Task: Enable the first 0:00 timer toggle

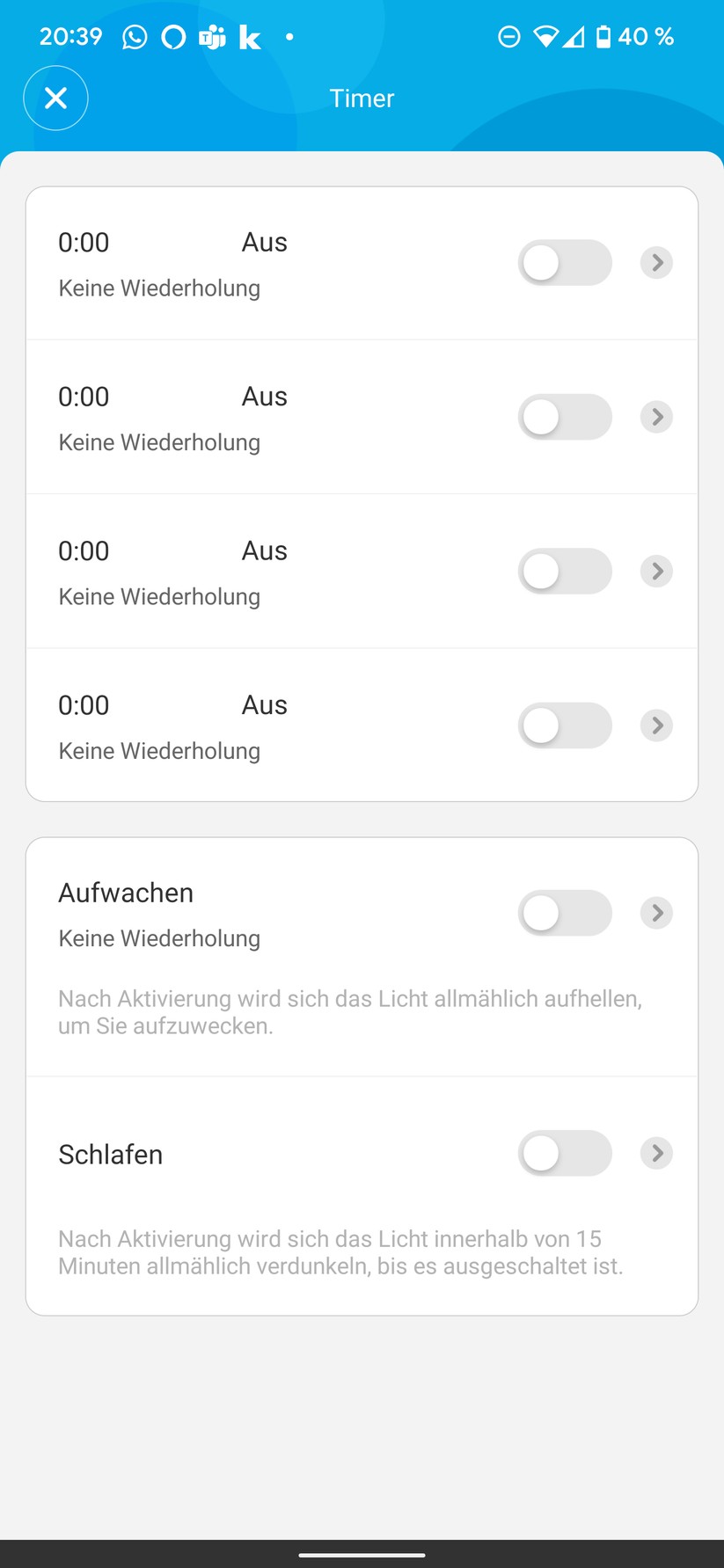Action: [566, 262]
